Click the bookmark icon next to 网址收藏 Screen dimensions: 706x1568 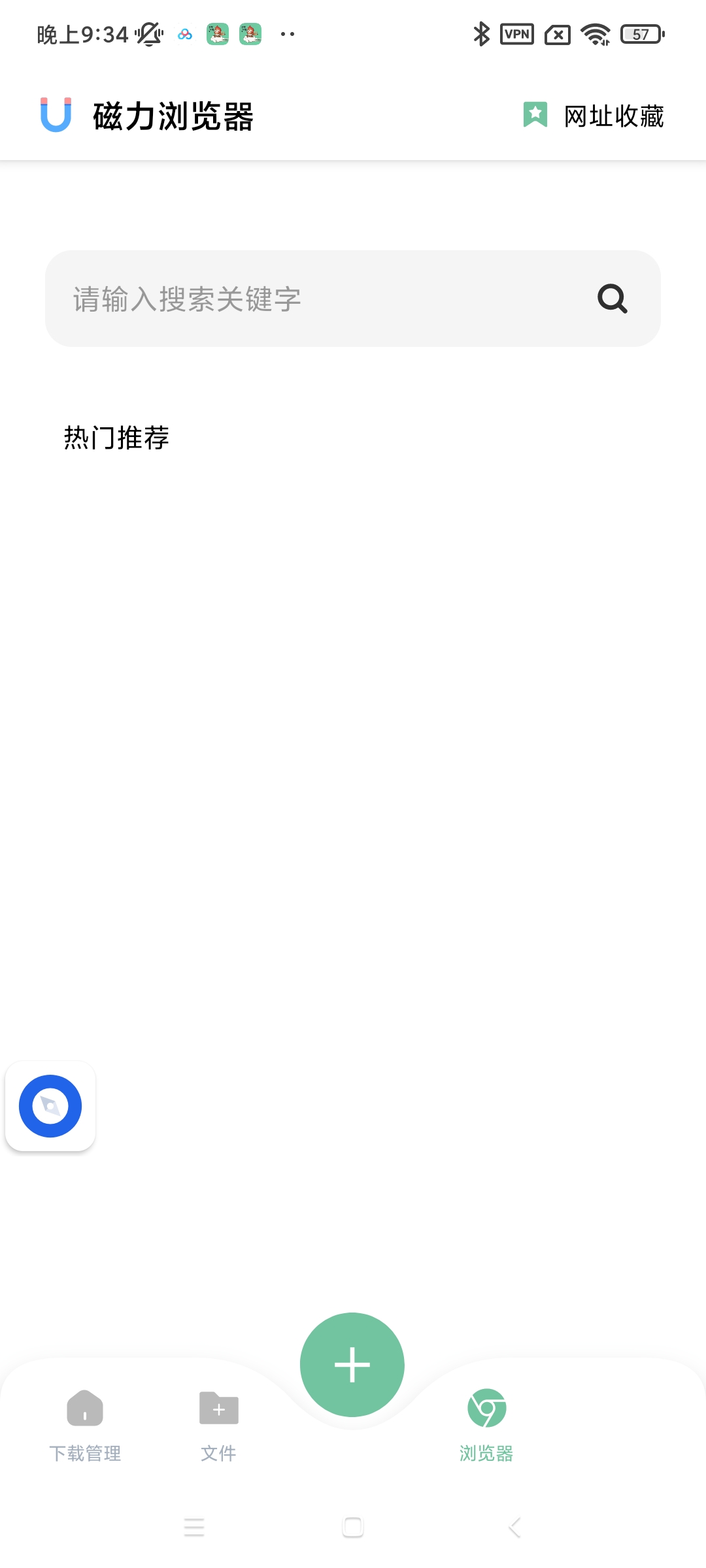[535, 114]
